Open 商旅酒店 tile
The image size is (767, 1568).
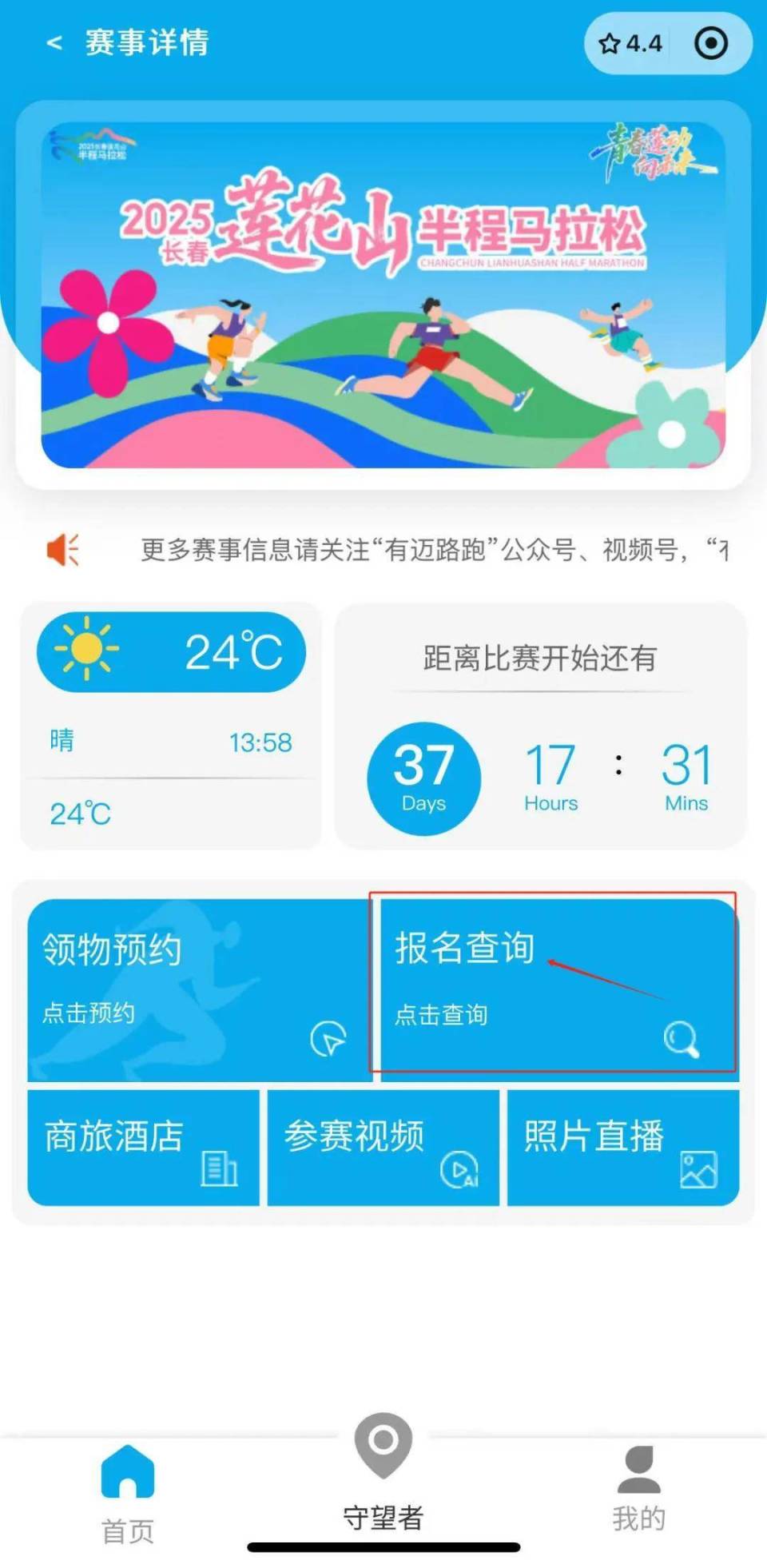(x=144, y=1148)
